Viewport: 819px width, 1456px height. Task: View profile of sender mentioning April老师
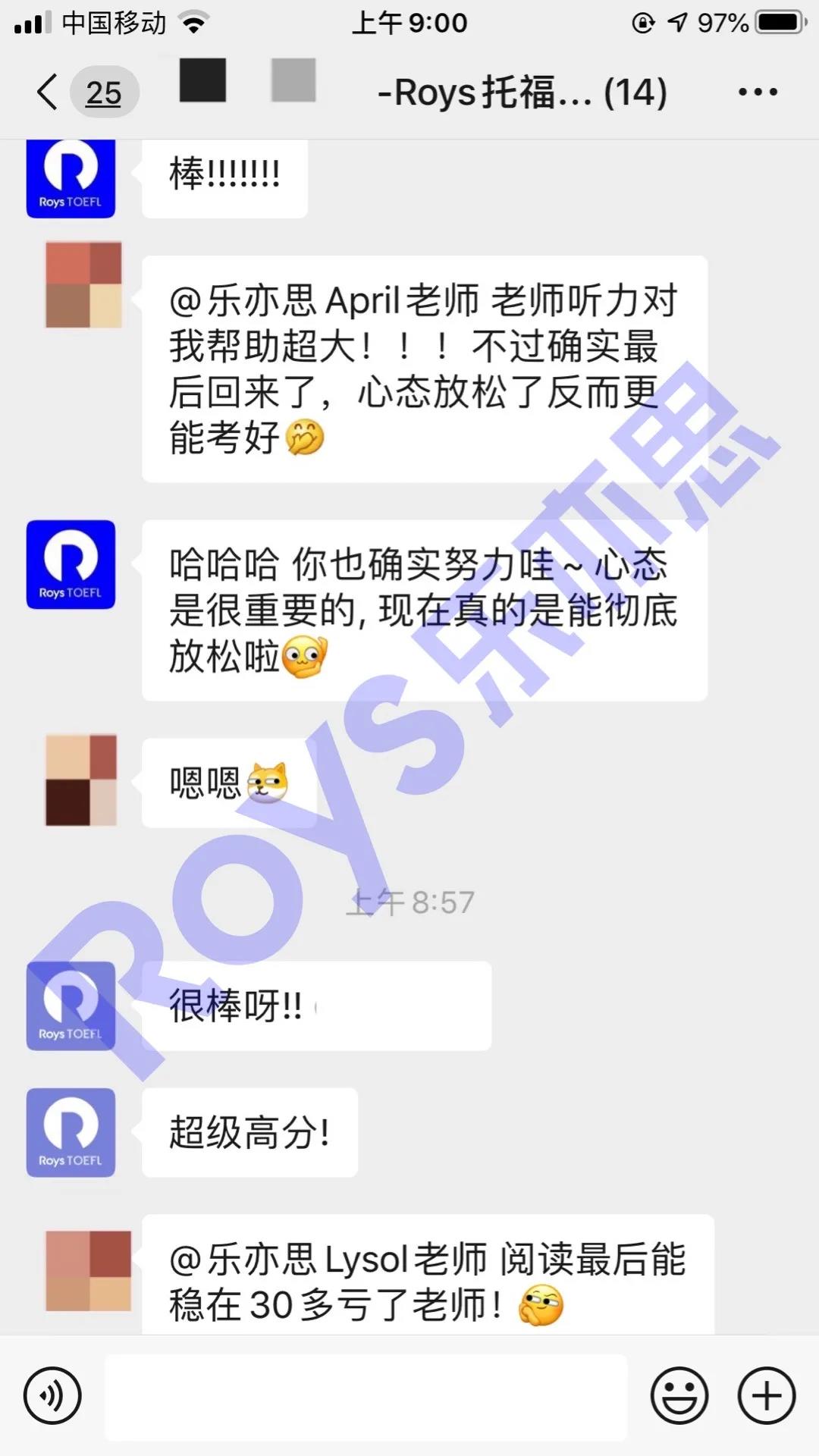click(x=83, y=284)
